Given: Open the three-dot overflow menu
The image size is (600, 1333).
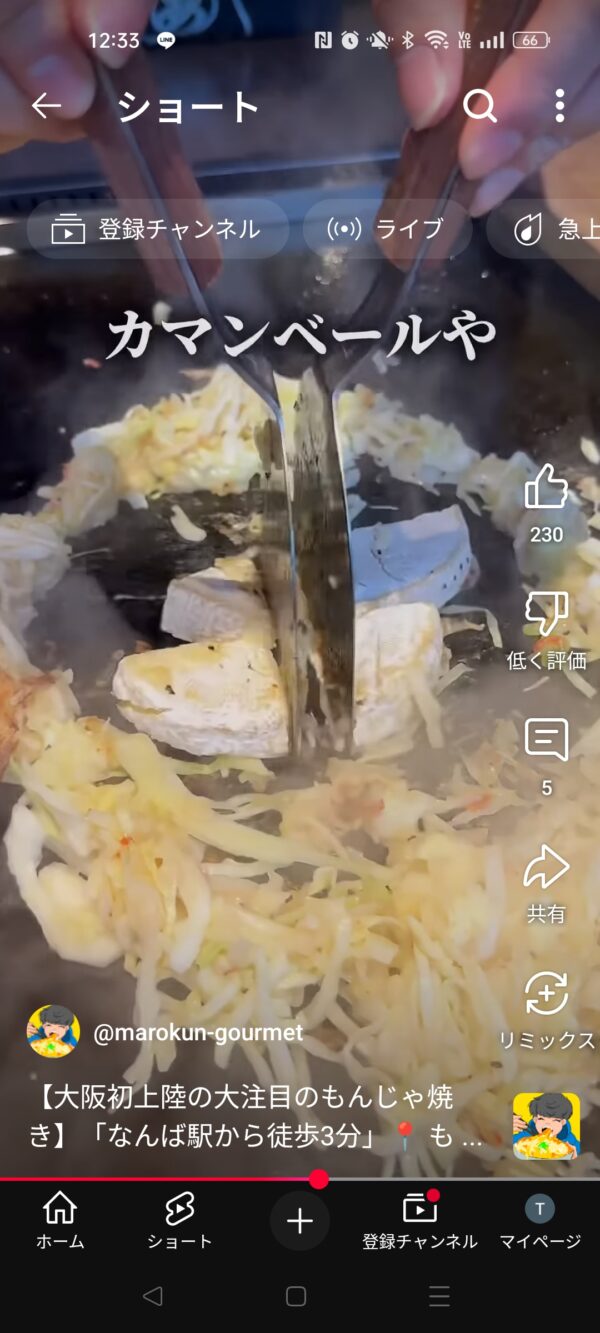Looking at the screenshot, I should 559,106.
